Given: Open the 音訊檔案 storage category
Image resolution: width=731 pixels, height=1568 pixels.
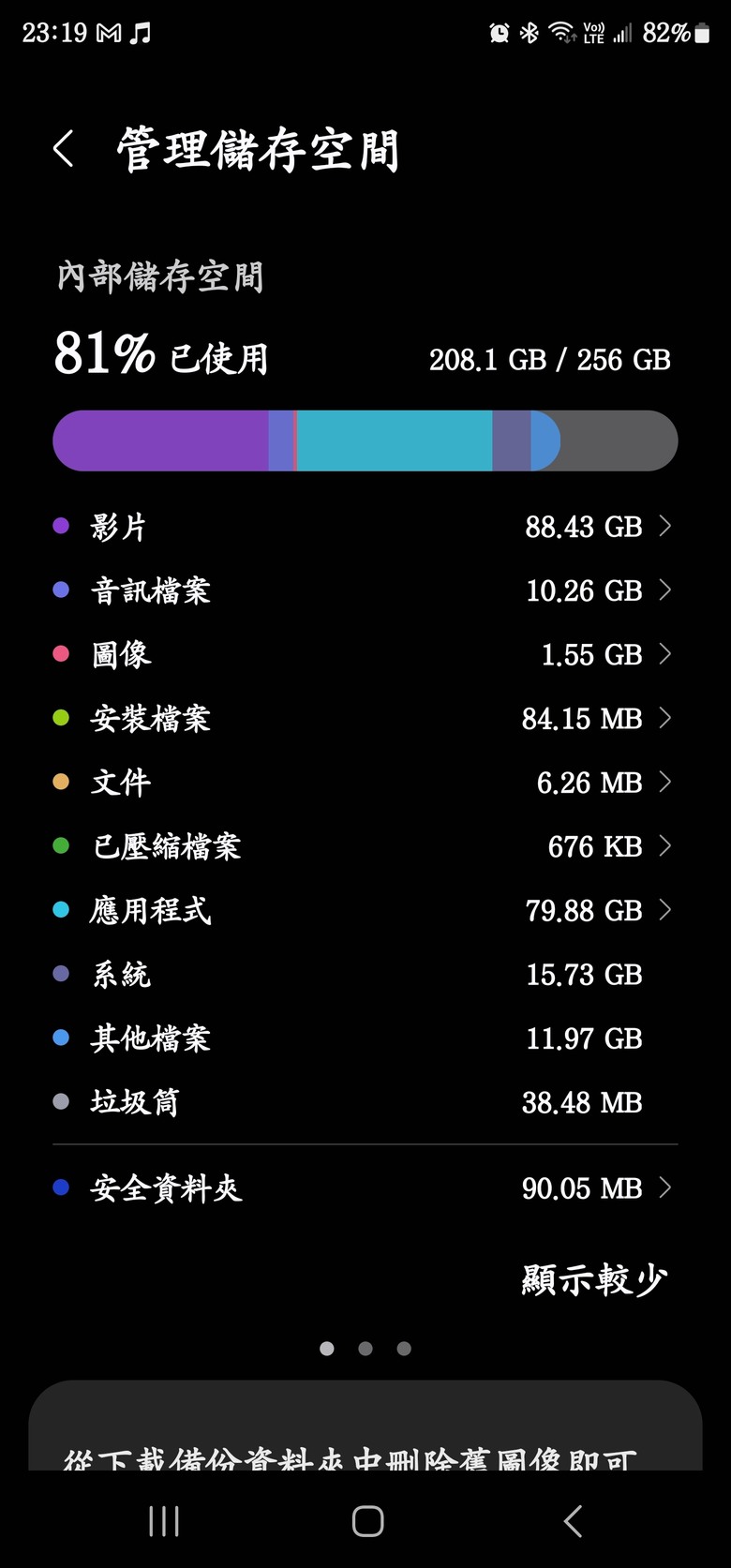Looking at the screenshot, I should (x=365, y=590).
